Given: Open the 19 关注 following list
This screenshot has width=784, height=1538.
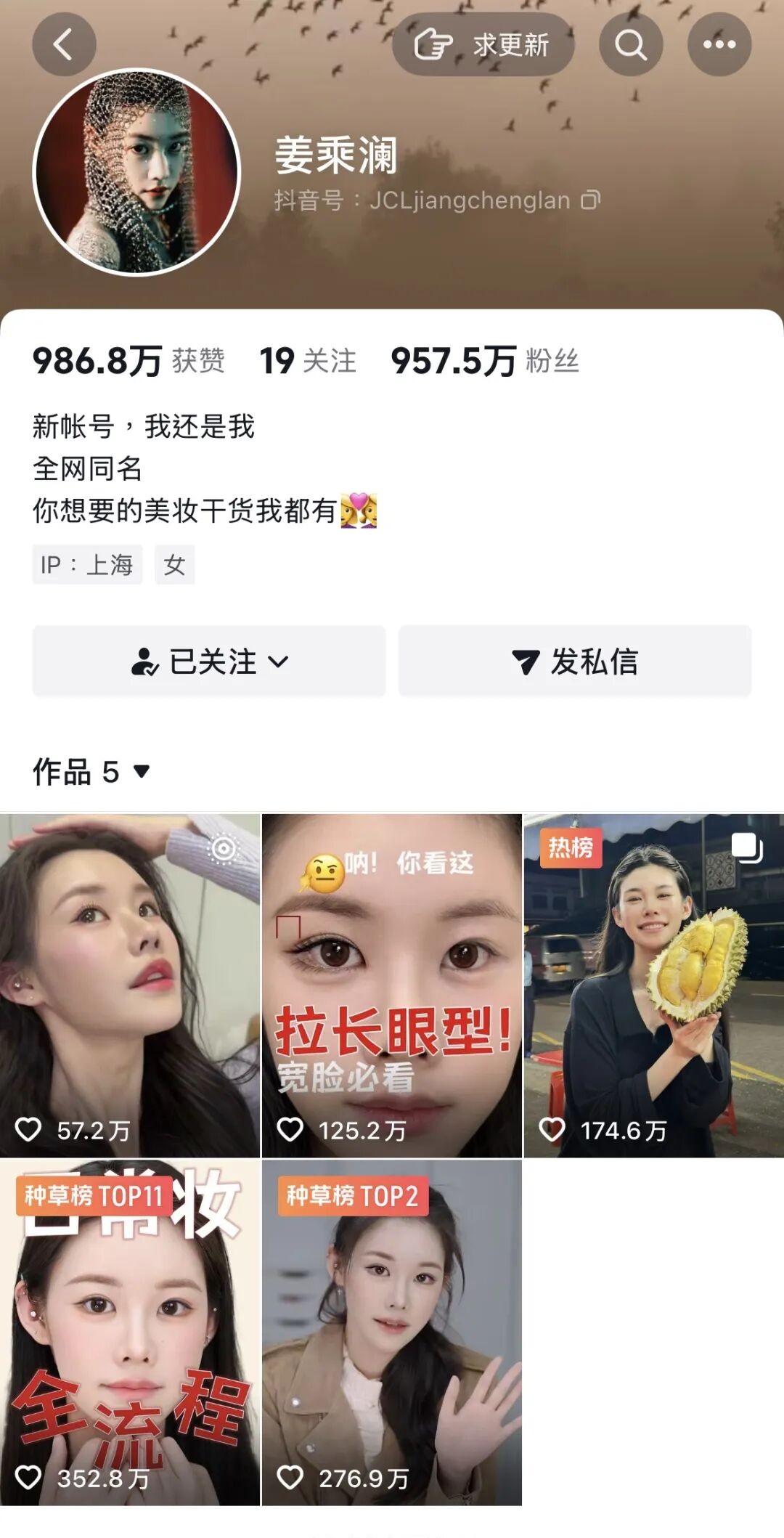Looking at the screenshot, I should point(308,360).
